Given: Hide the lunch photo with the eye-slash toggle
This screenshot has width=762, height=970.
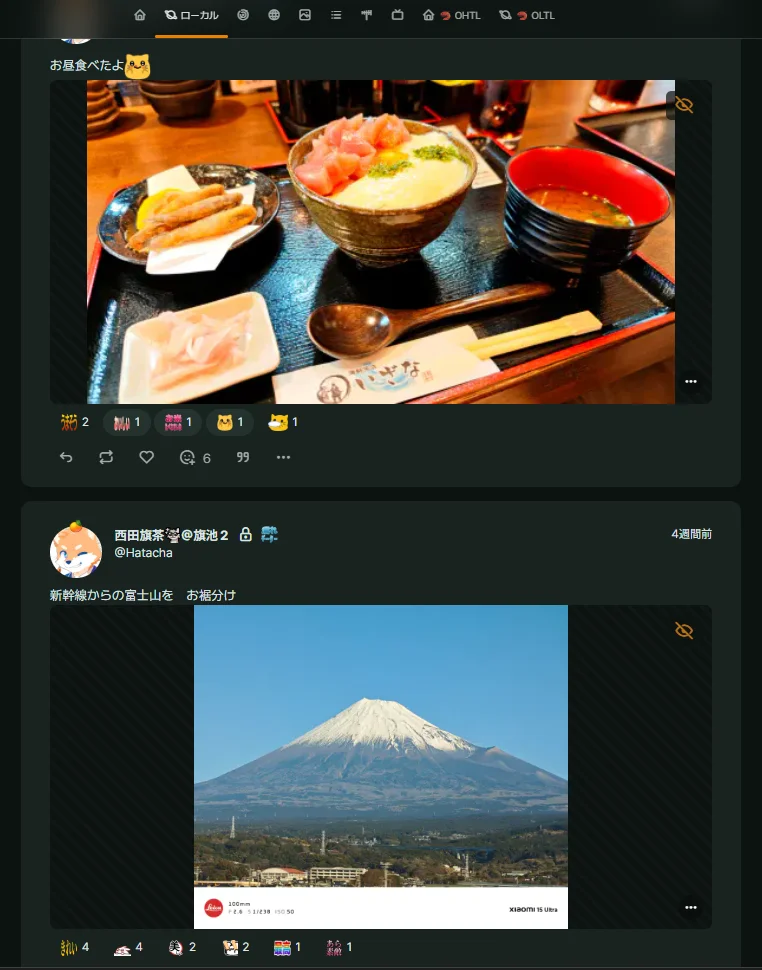Looking at the screenshot, I should [x=683, y=103].
